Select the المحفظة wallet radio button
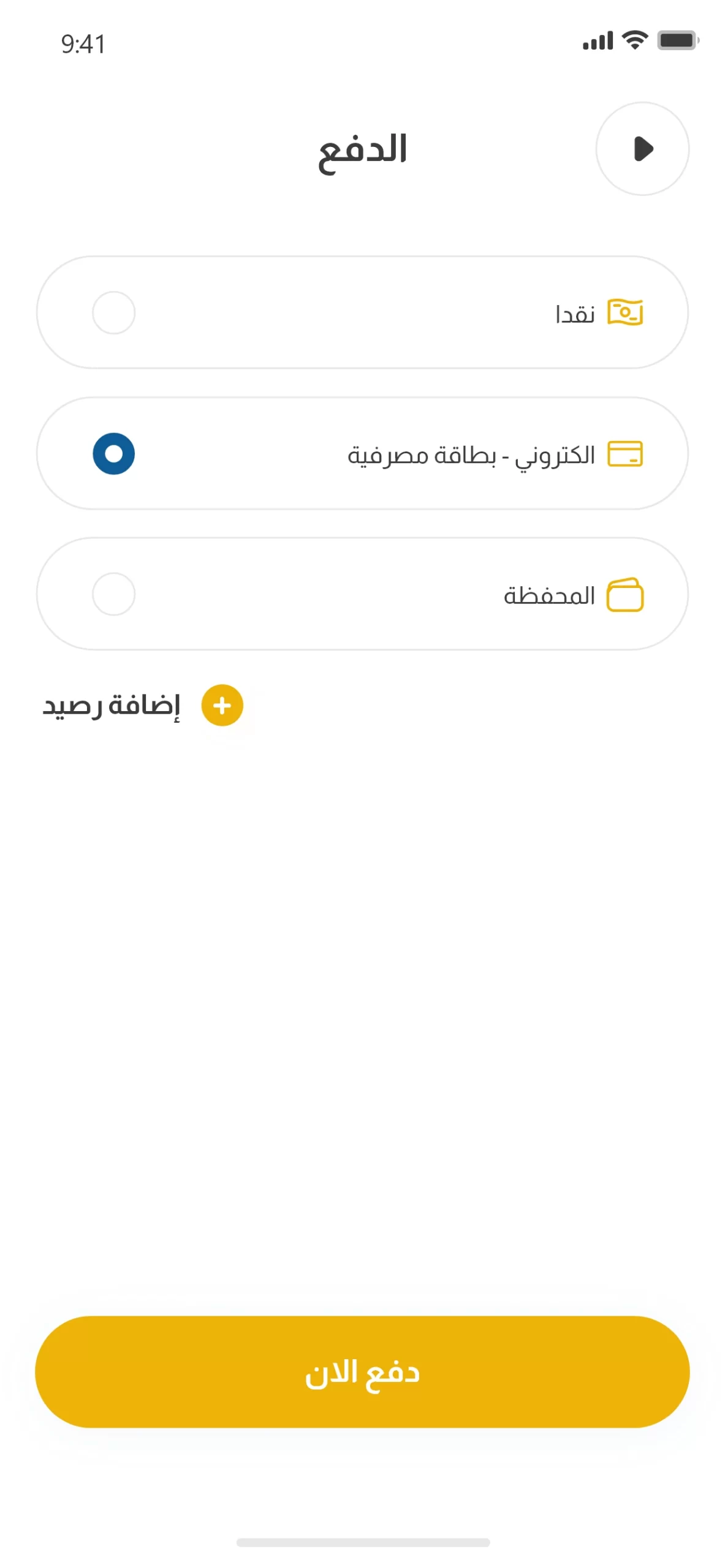Screen dimensions: 725x1568 pyautogui.click(x=114, y=594)
